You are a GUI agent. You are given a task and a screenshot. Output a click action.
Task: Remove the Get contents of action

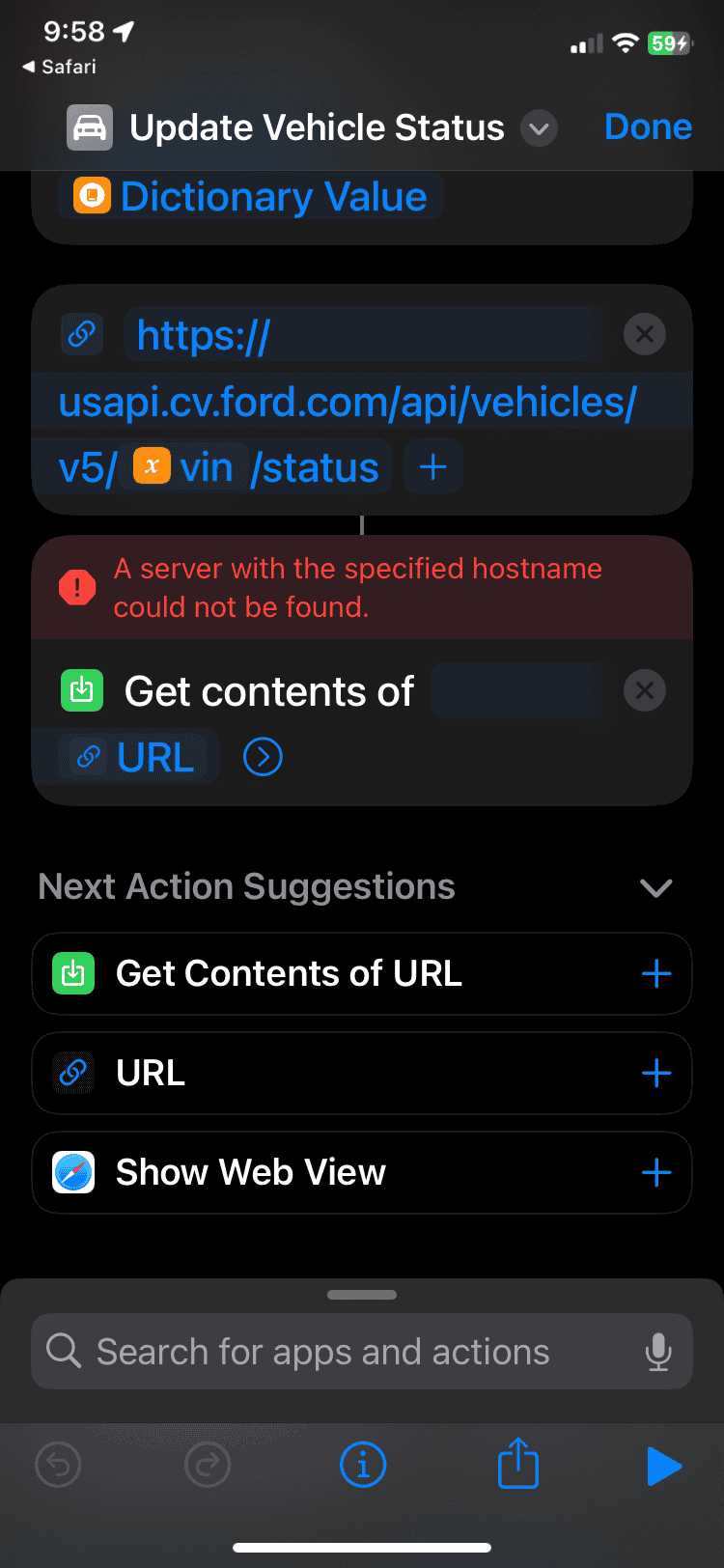644,690
